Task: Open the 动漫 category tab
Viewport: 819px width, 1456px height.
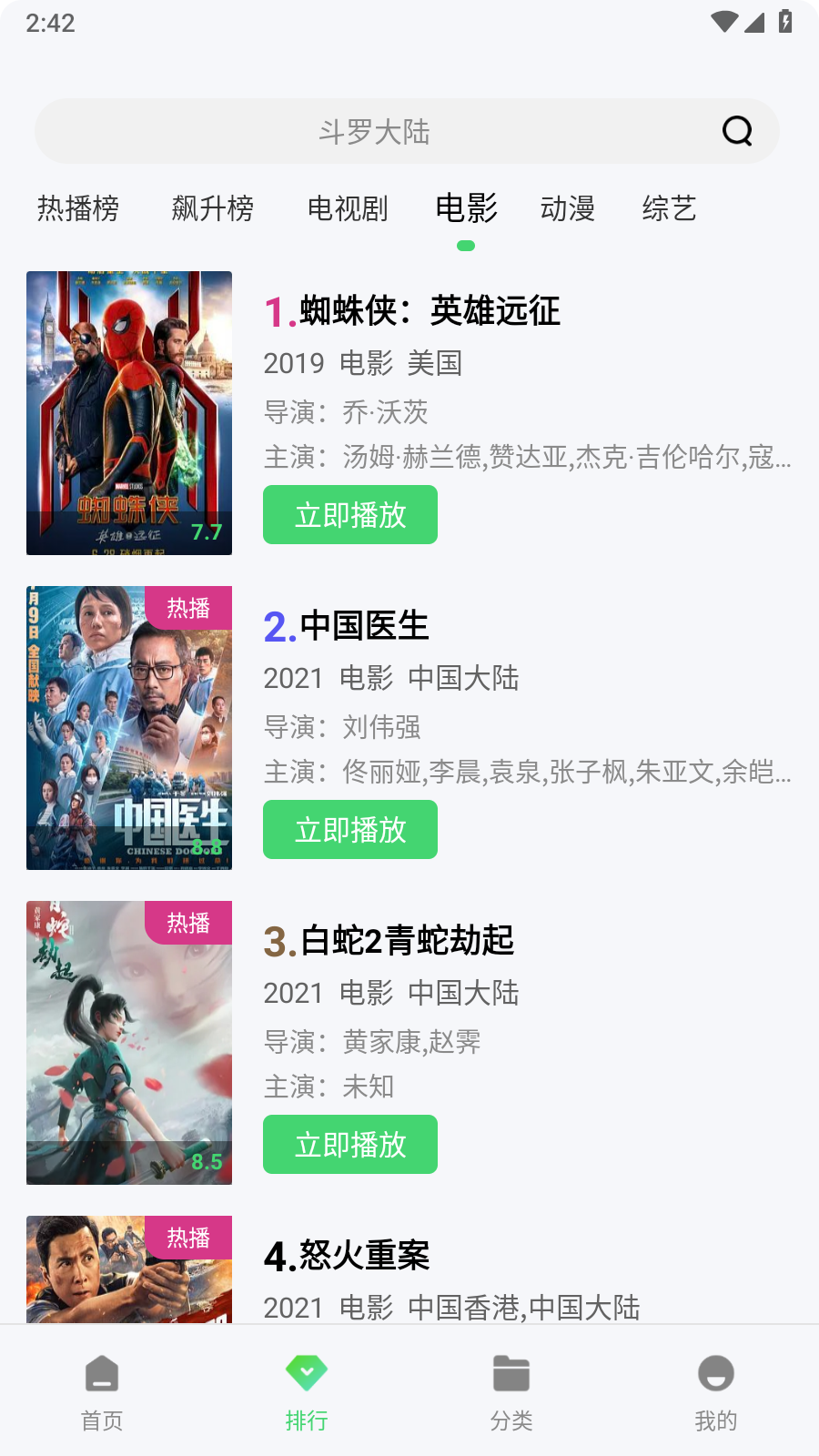Action: (568, 209)
